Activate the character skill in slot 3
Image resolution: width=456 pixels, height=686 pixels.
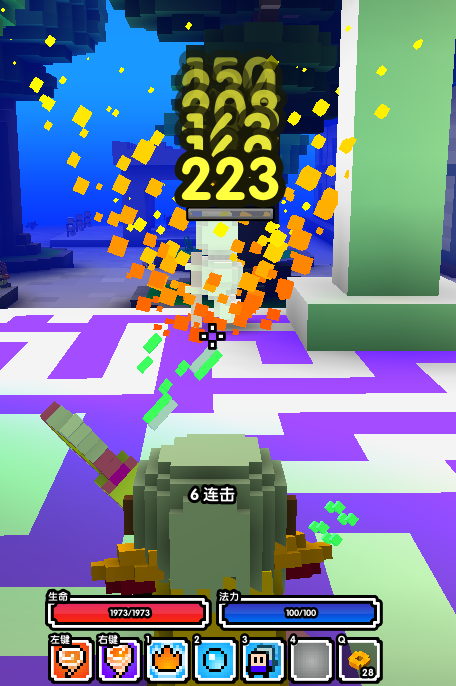[x=264, y=660]
